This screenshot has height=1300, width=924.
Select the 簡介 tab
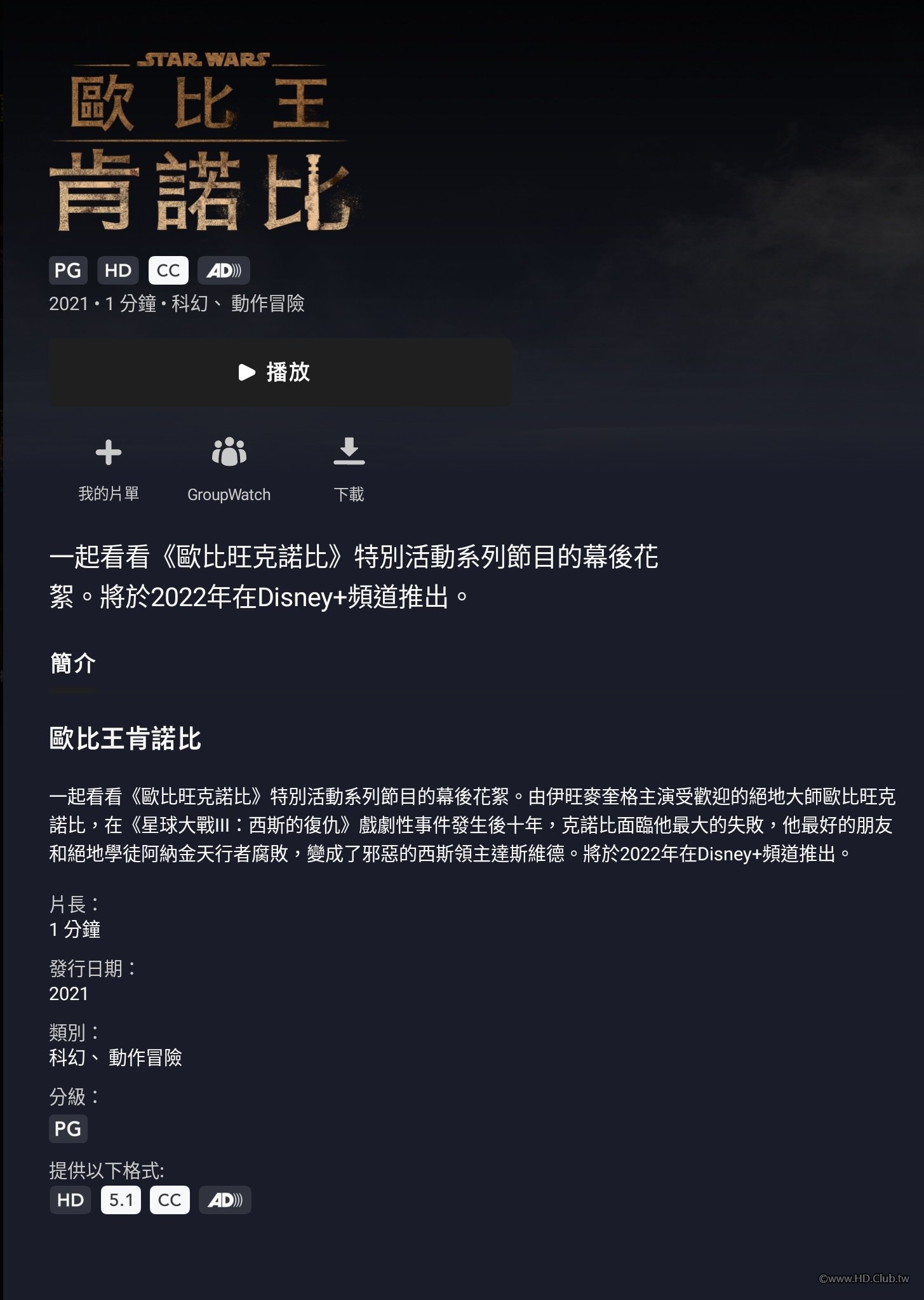tap(73, 664)
